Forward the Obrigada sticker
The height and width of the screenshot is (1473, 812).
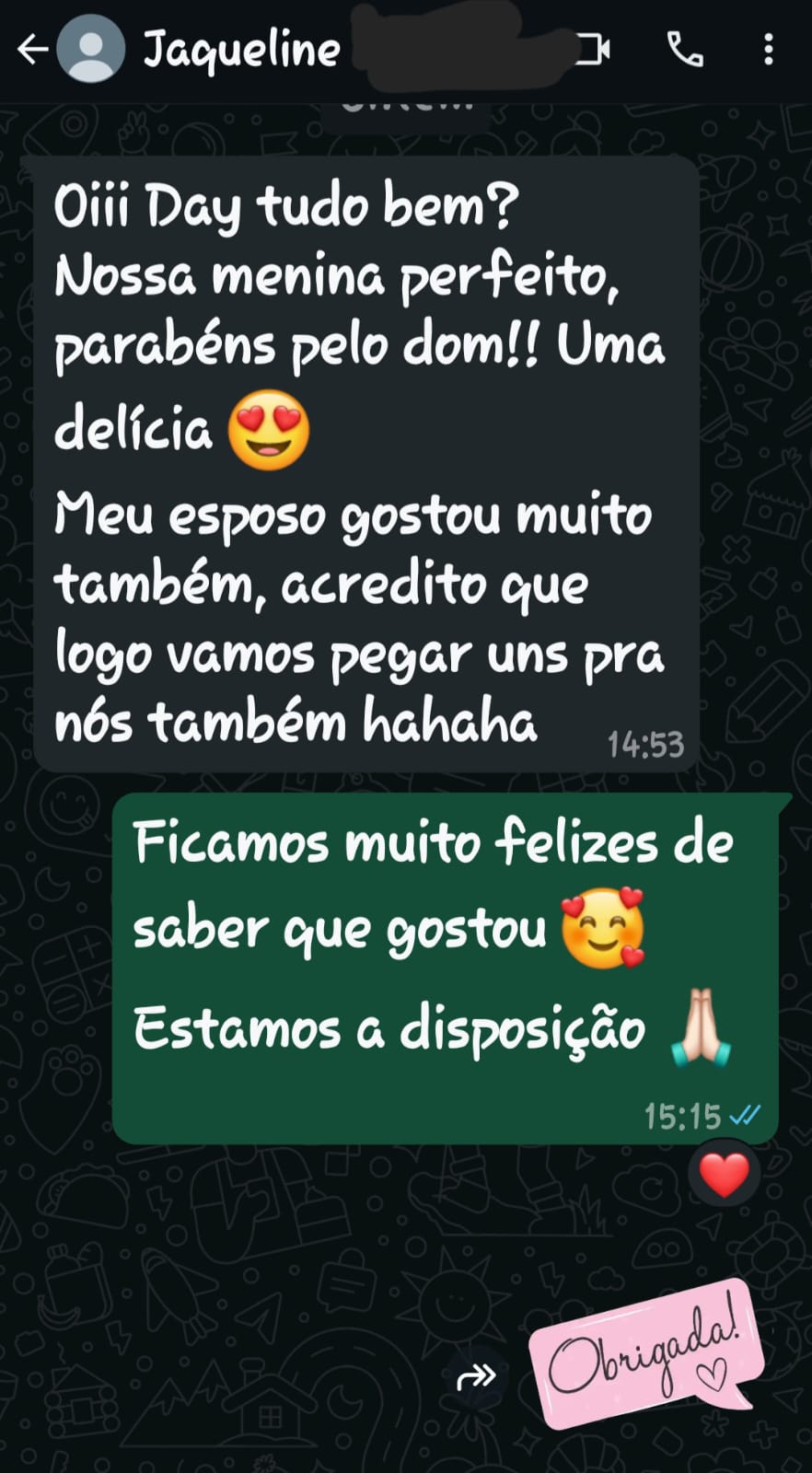coord(476,1377)
